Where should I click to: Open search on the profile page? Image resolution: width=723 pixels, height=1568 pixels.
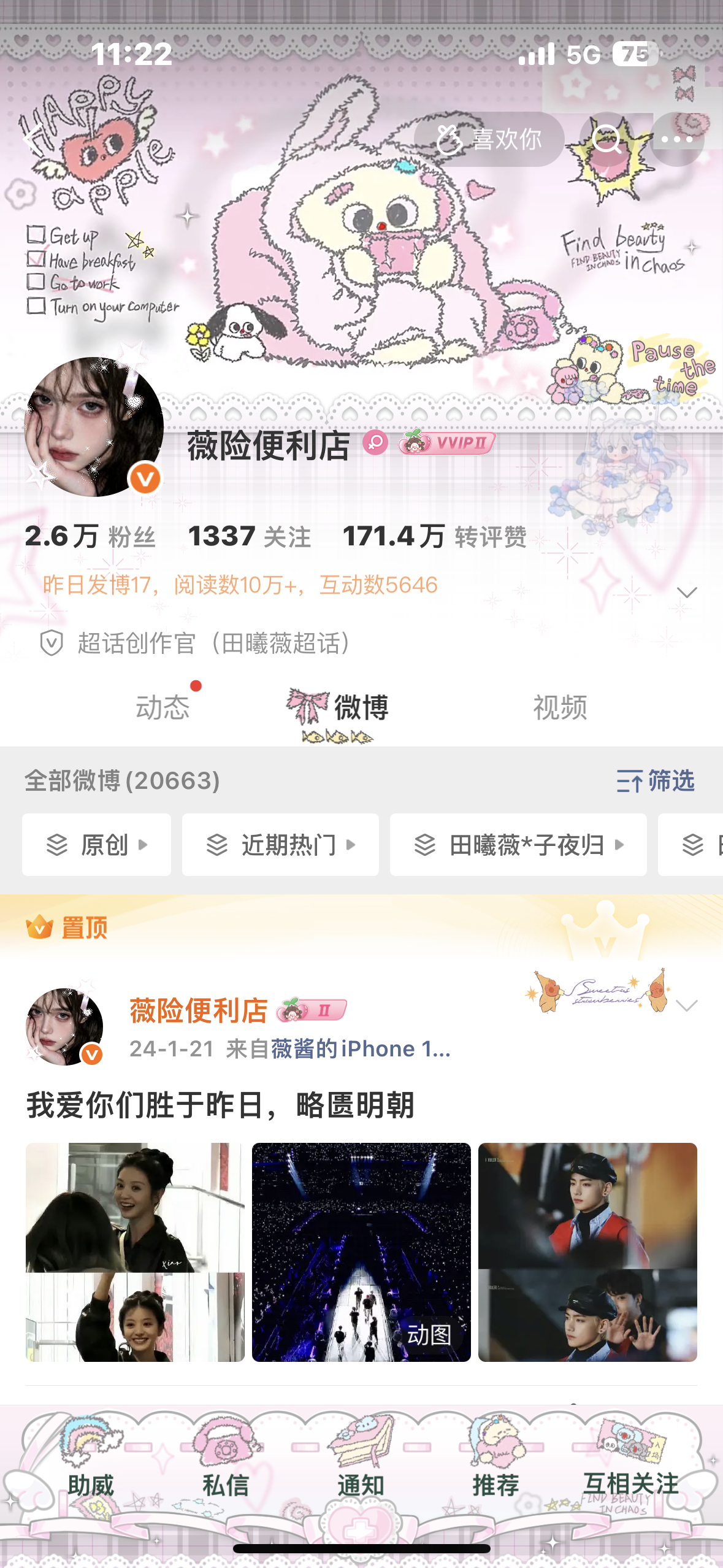(606, 139)
